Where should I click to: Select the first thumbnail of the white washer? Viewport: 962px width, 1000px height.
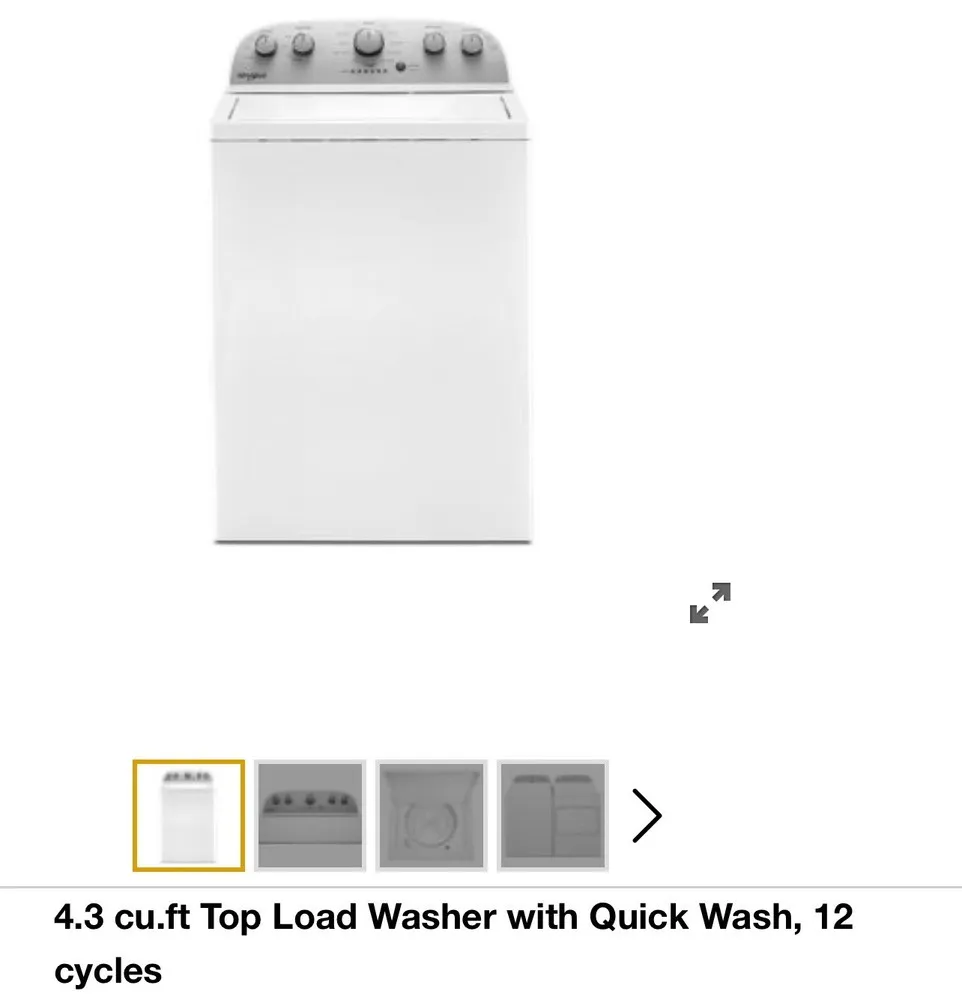tap(188, 815)
